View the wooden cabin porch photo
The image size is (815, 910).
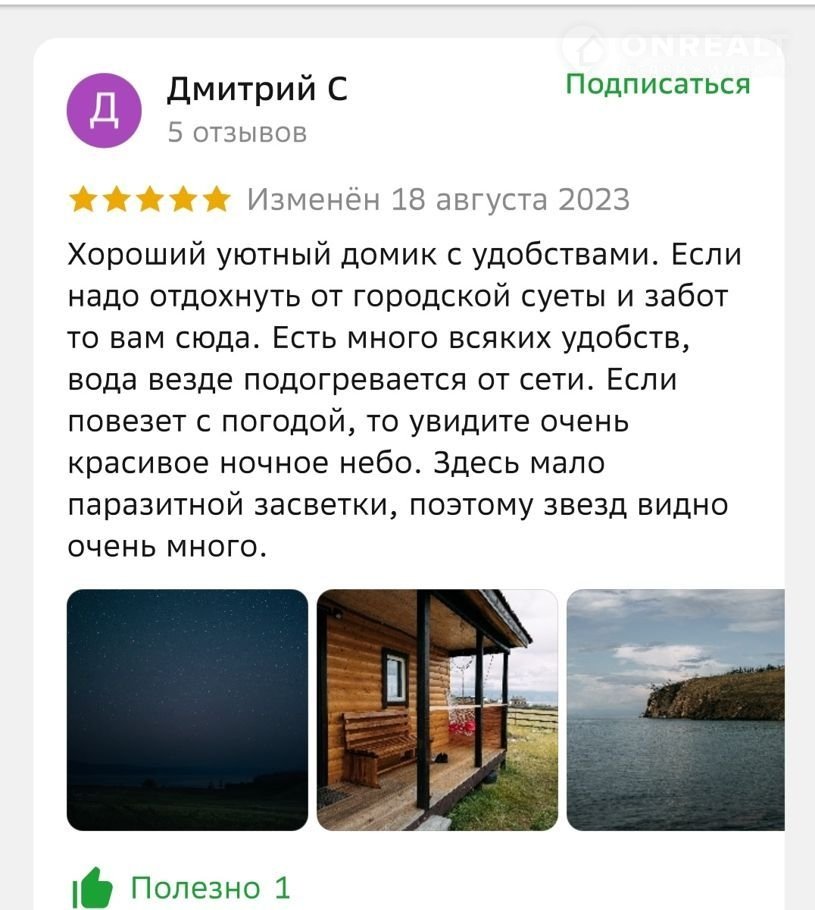tap(437, 710)
